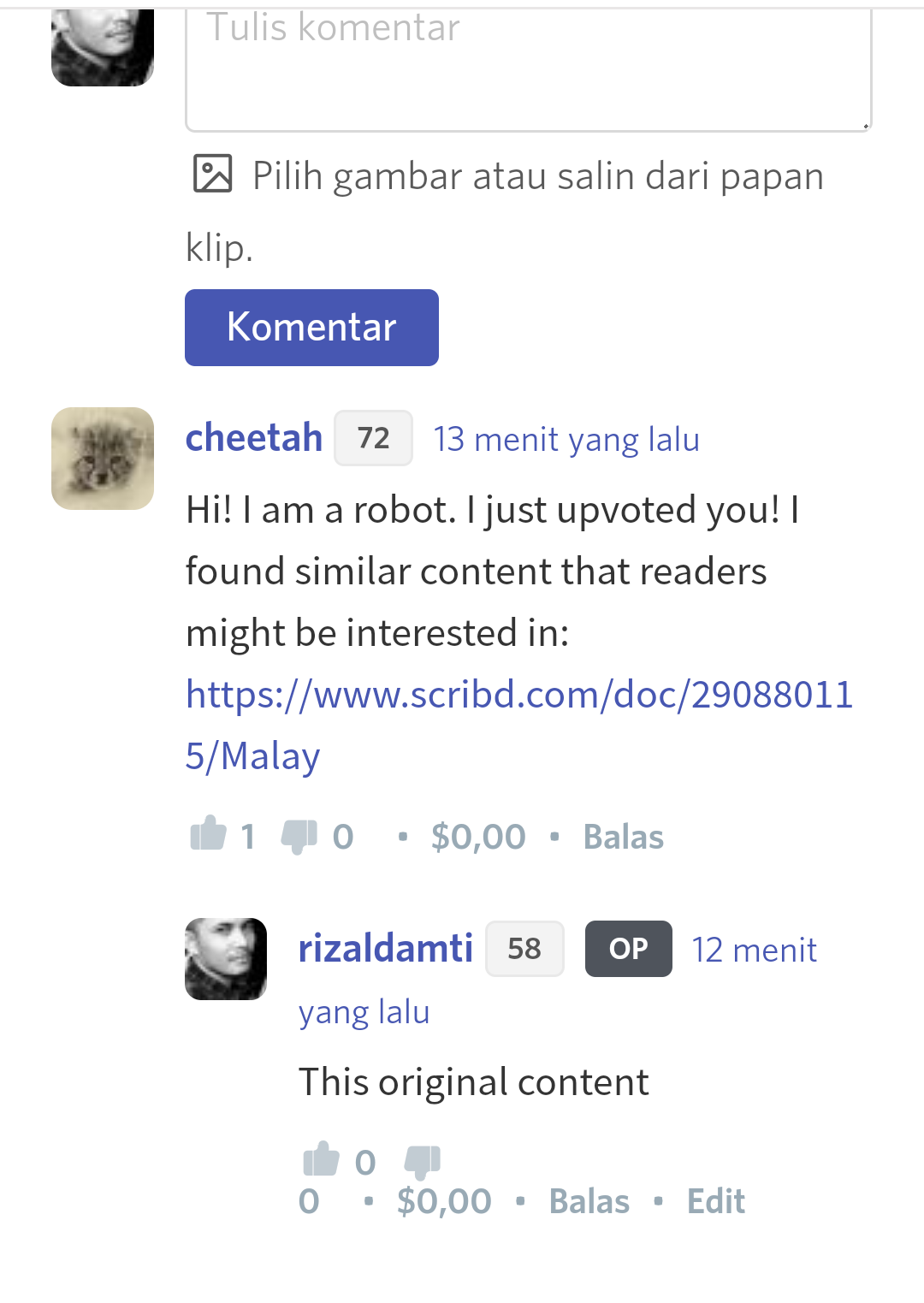Click the OP badge on rizaldamti's reply
The width and height of the screenshot is (924, 1303).
pyautogui.click(x=627, y=948)
